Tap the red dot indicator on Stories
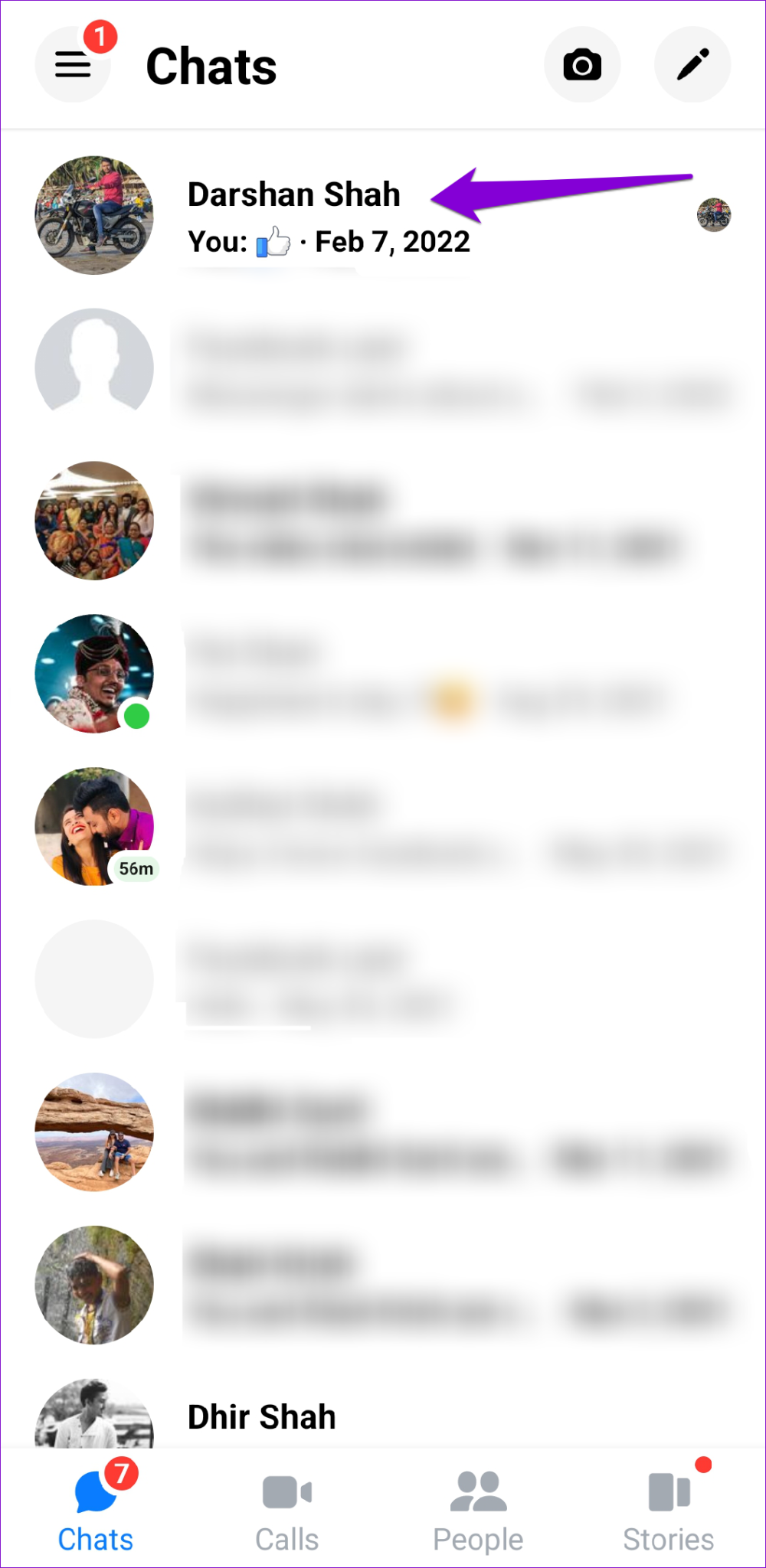The height and width of the screenshot is (1568, 766). [x=702, y=1464]
